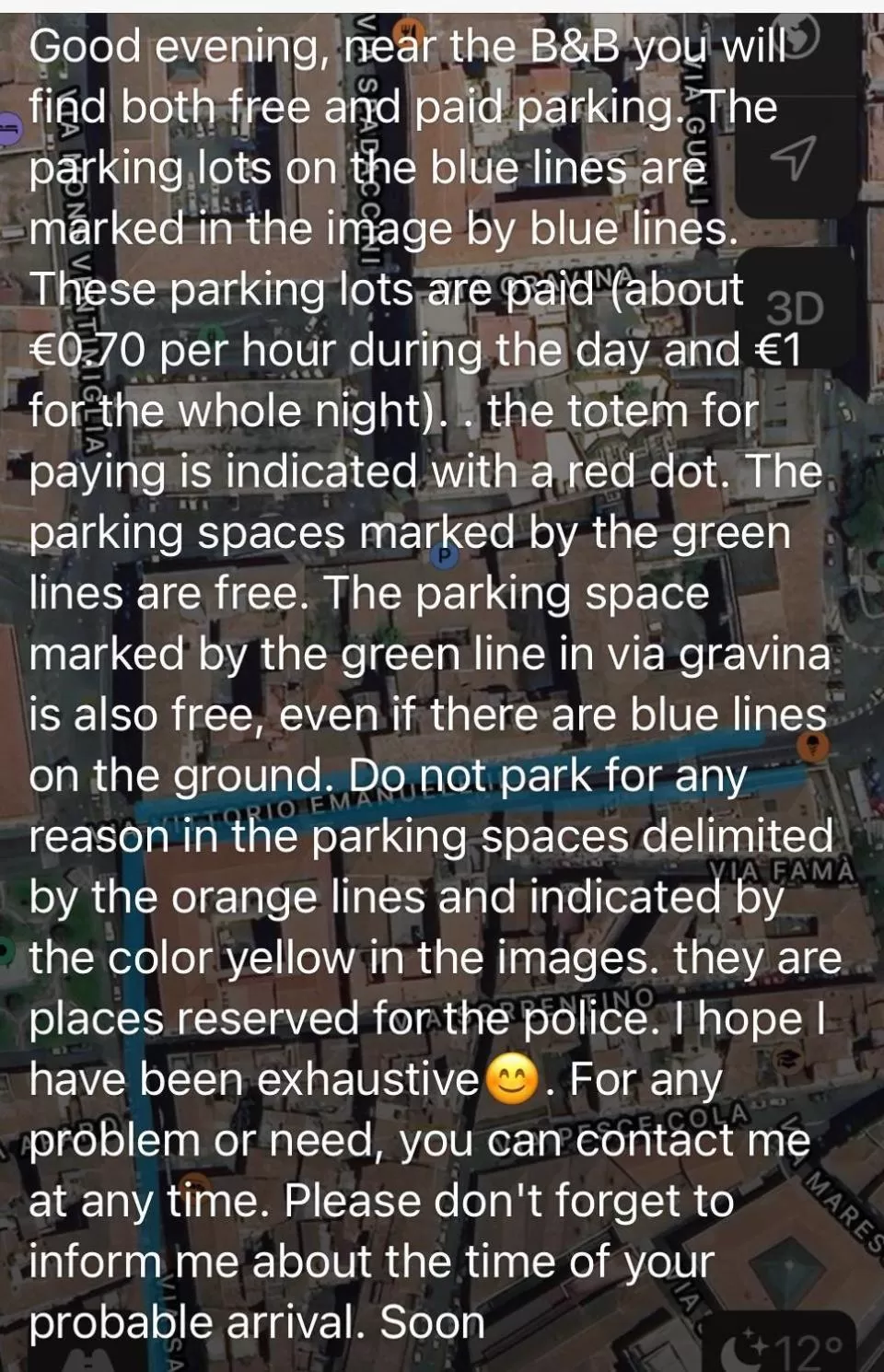Tap the blue P parking marker on map
Screen dimensions: 884x1372
point(445,556)
